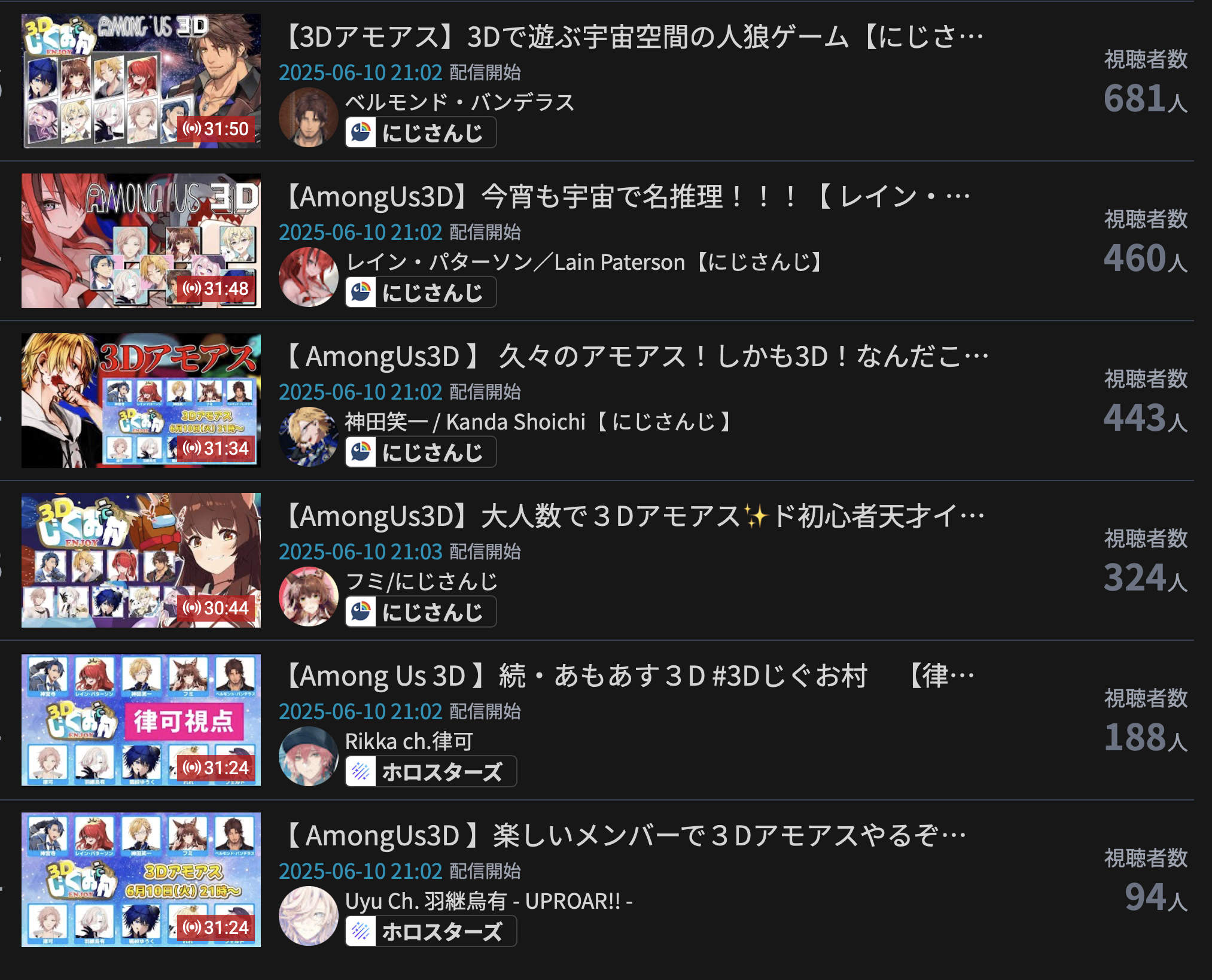Open Kanda Shoichi's 3Dアモアス thumbnail
This screenshot has height=980, width=1212.
coord(141,400)
